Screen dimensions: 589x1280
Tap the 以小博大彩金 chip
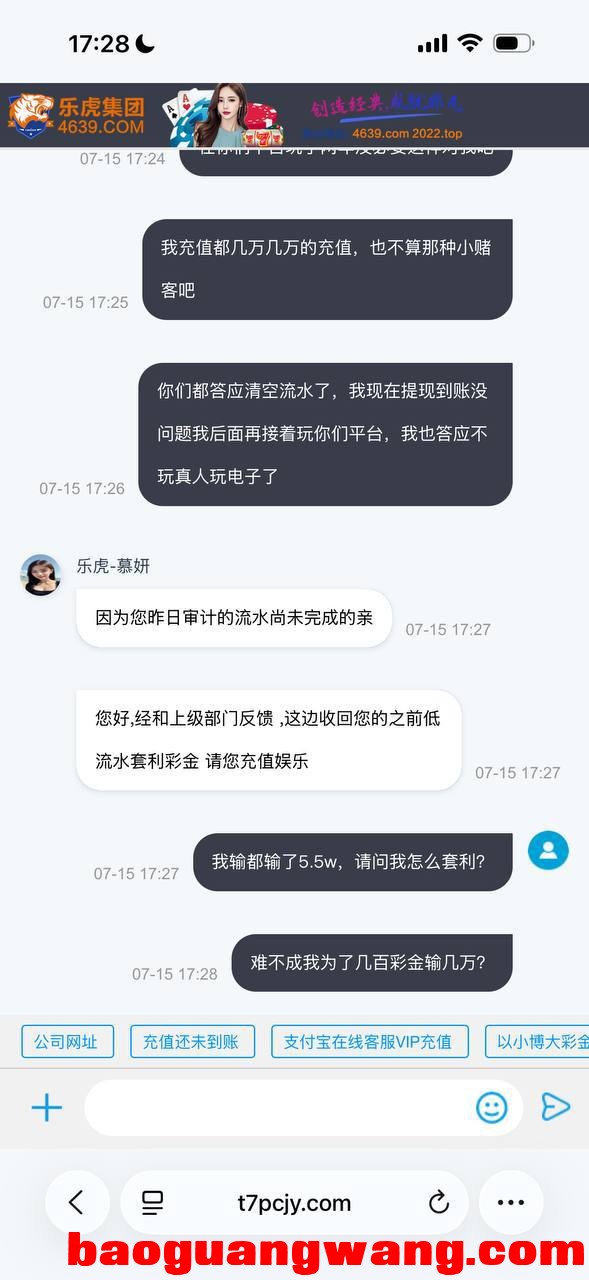point(537,1041)
